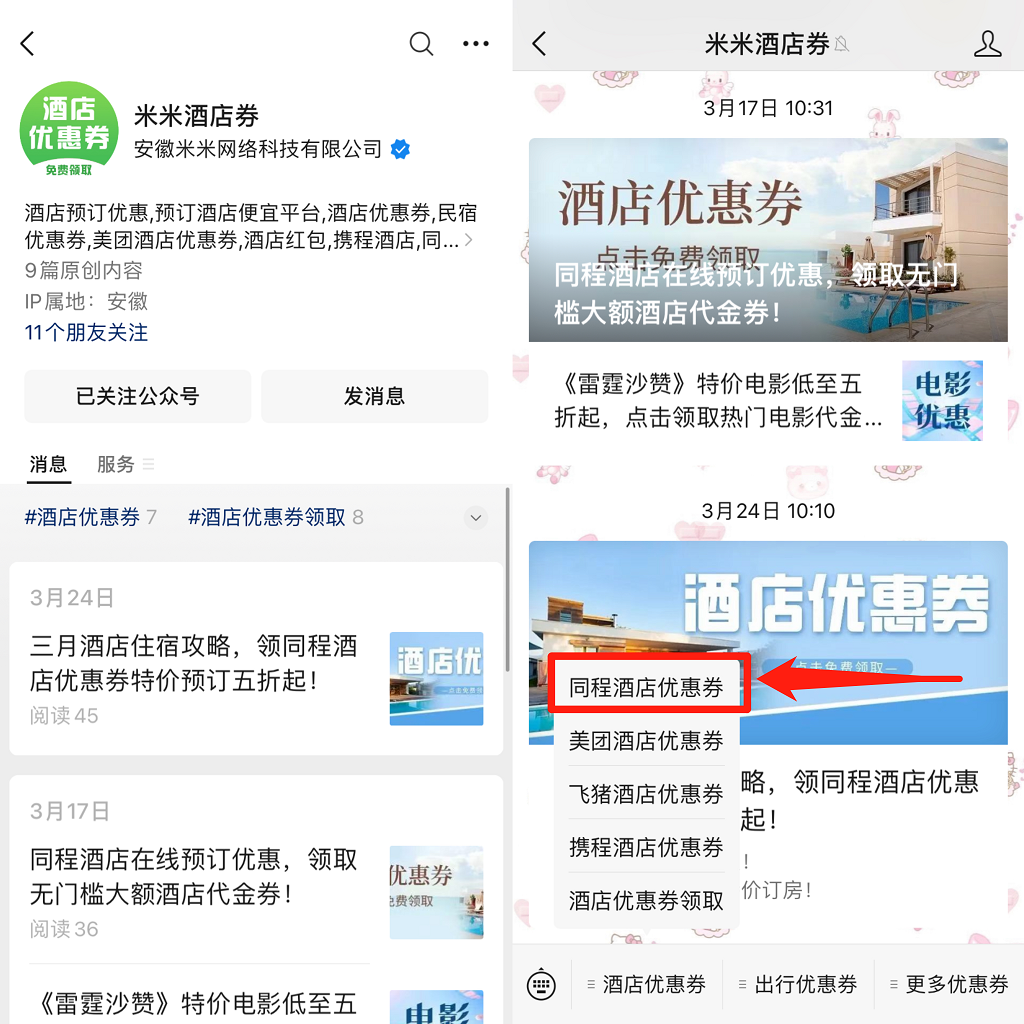The width and height of the screenshot is (1024, 1024).
Task: Open the search magnifier on the profile page
Action: pyautogui.click(x=422, y=43)
